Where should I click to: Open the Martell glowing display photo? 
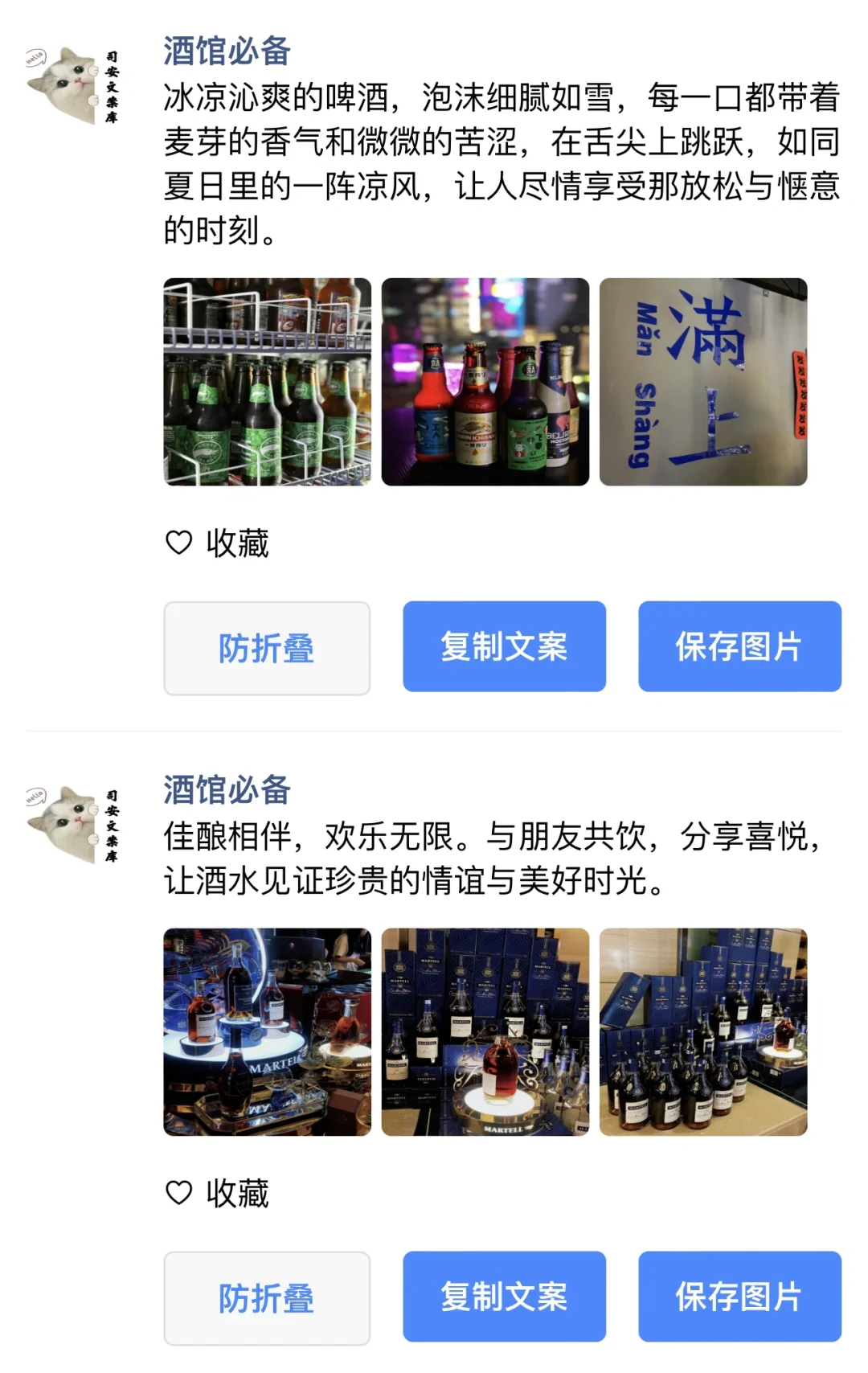coord(267,1032)
